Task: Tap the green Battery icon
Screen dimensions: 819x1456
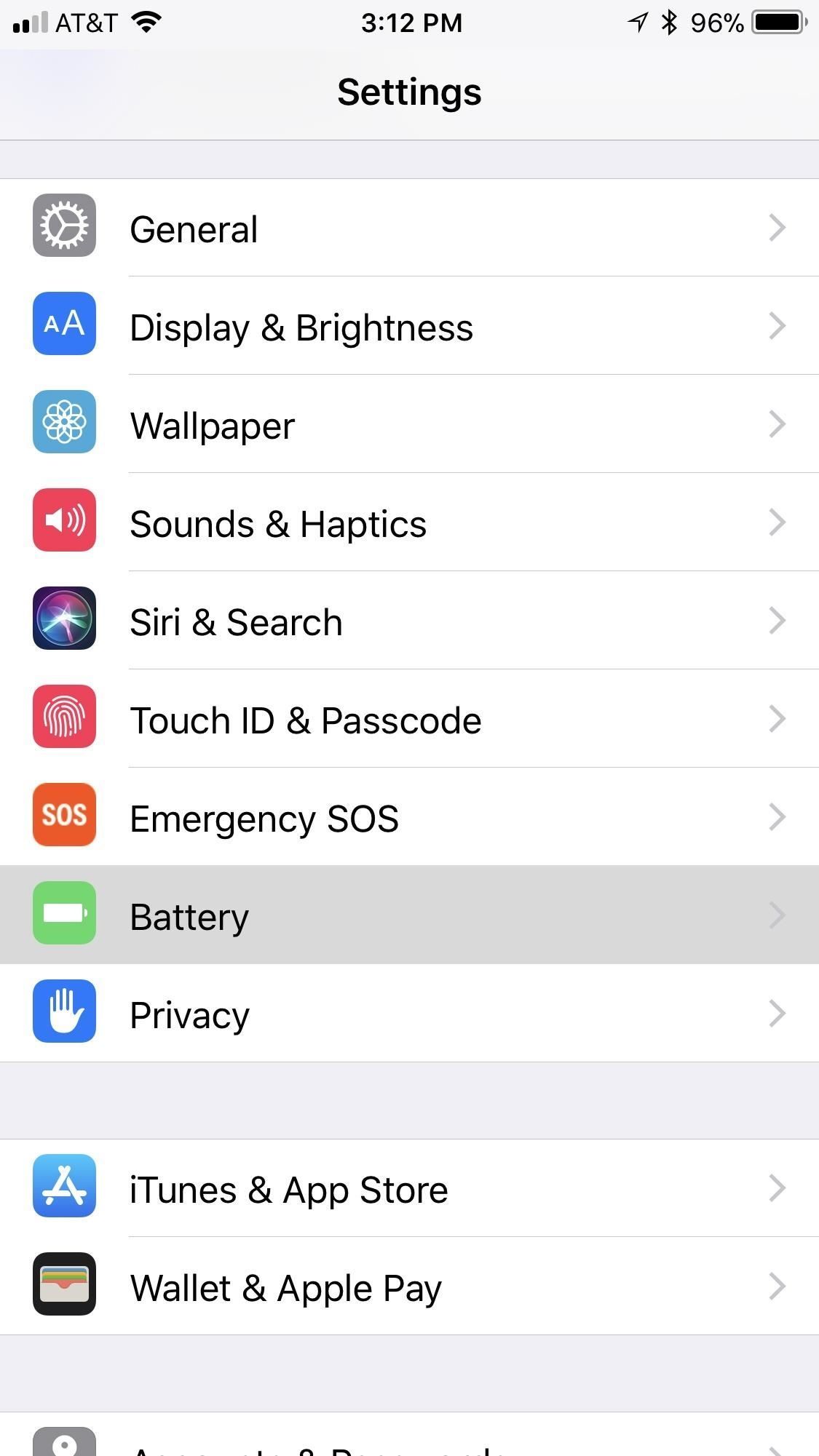Action: pyautogui.click(x=64, y=914)
